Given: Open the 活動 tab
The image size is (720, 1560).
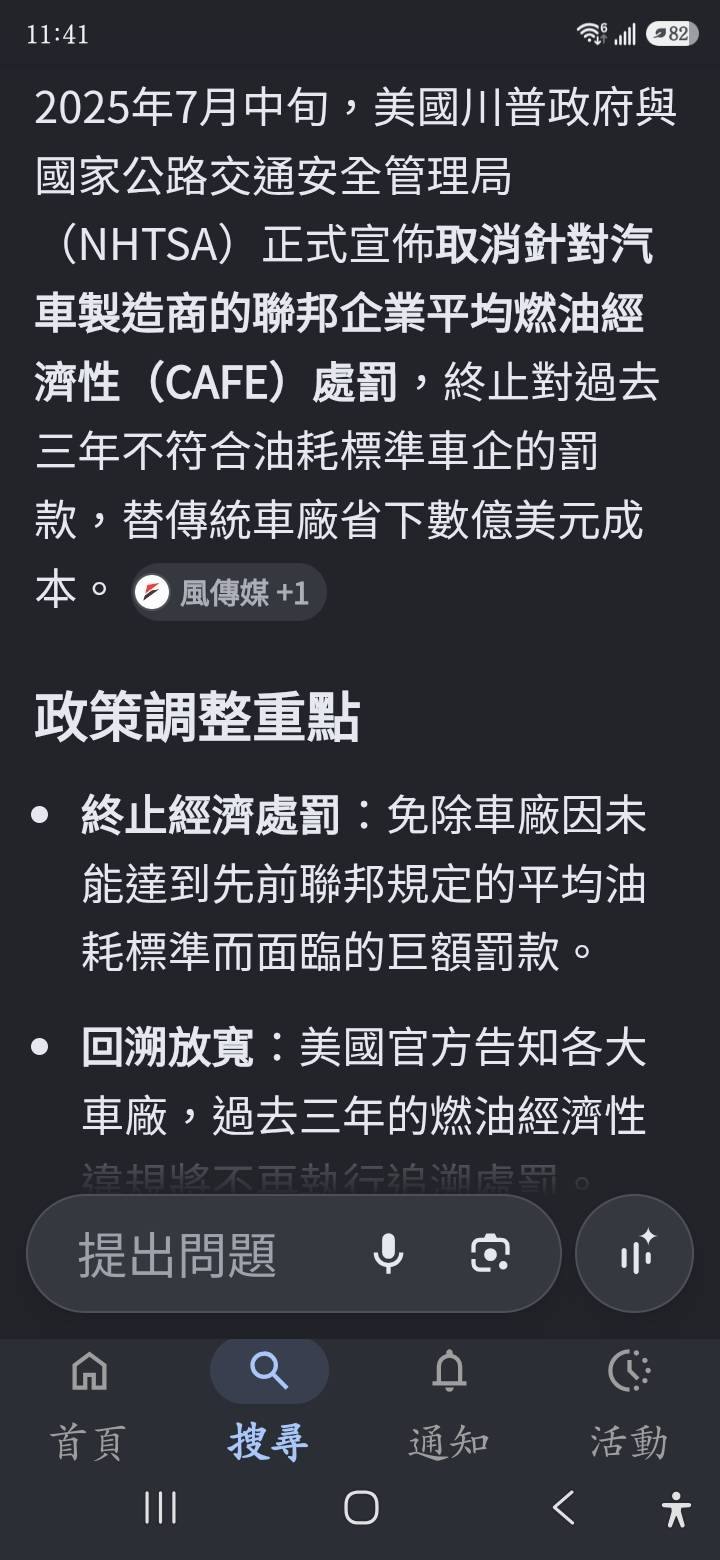Looking at the screenshot, I should 629,1404.
